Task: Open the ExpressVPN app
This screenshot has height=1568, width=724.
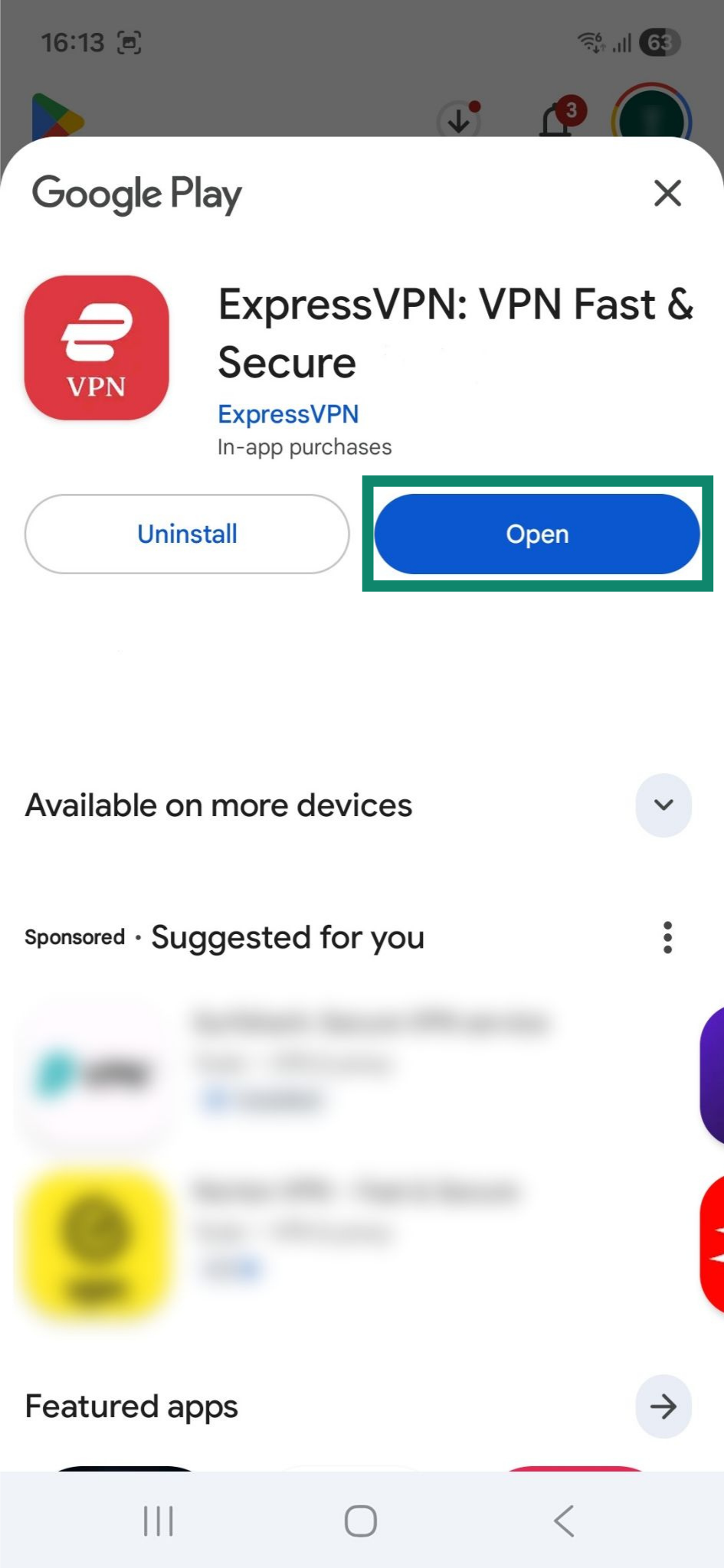Action: (537, 534)
